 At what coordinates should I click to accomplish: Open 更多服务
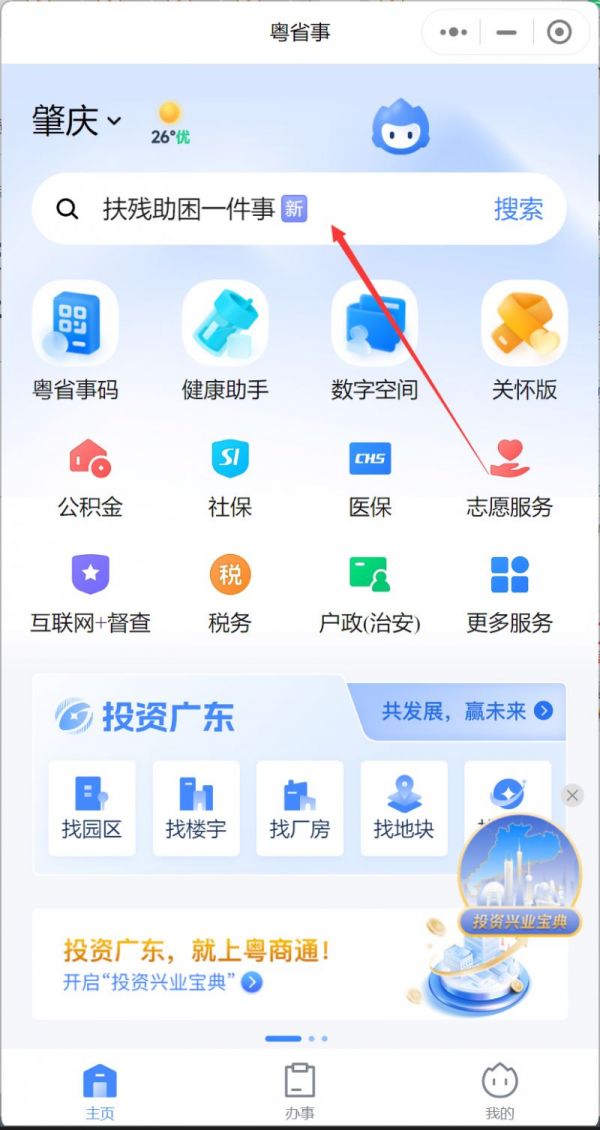tap(509, 594)
